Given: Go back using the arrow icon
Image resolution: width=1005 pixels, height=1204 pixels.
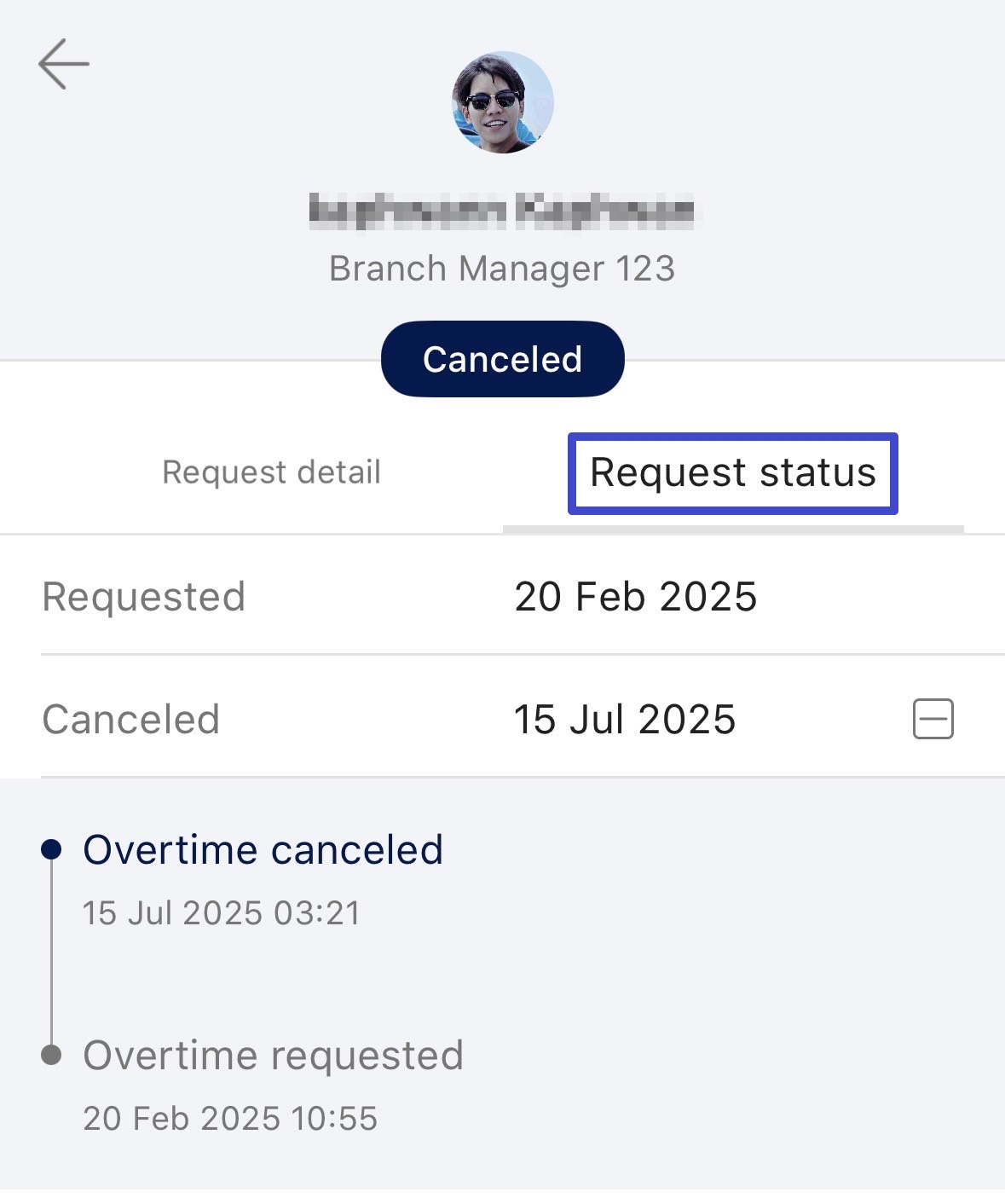Looking at the screenshot, I should [x=63, y=64].
